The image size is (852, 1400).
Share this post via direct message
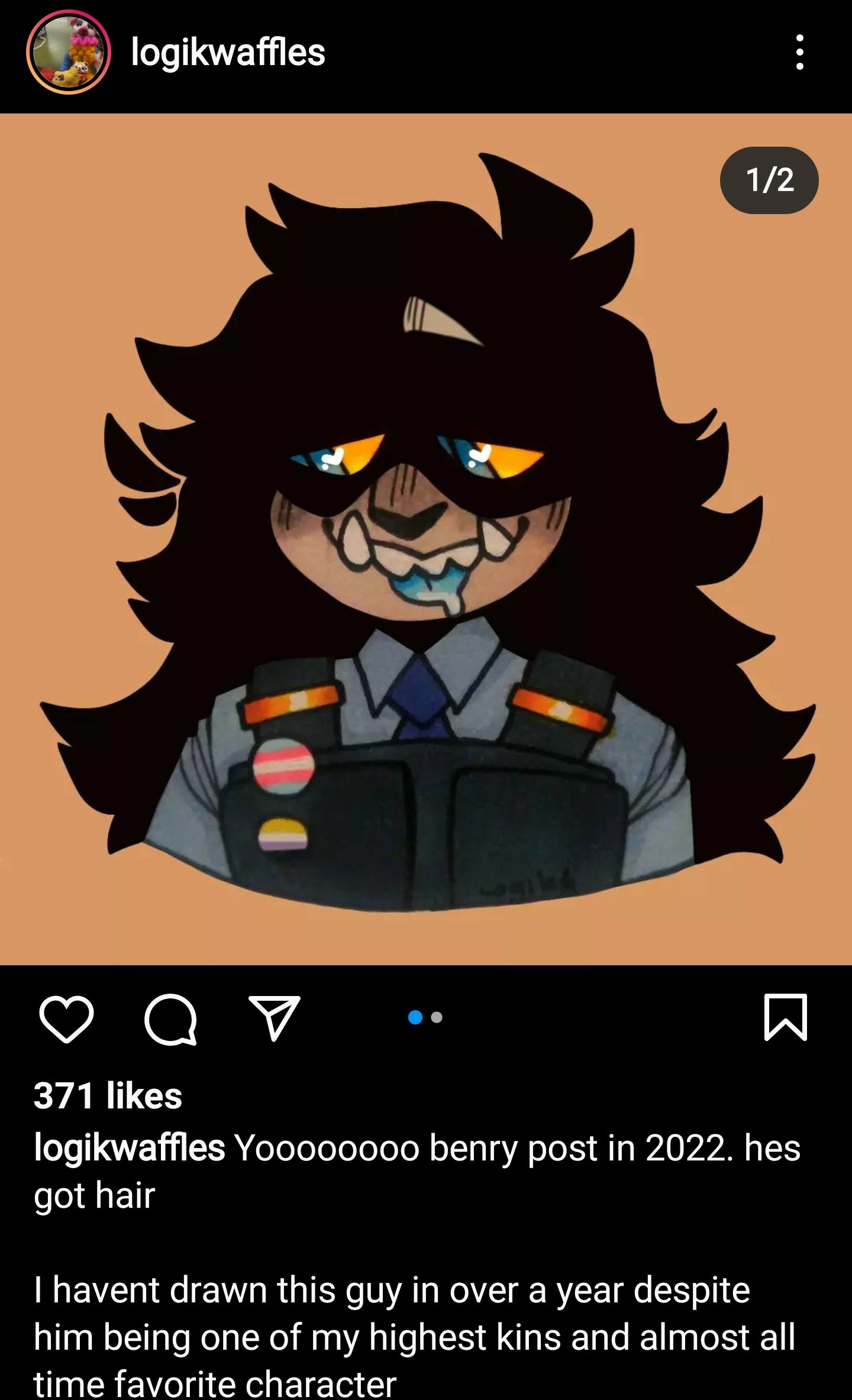(x=274, y=1018)
